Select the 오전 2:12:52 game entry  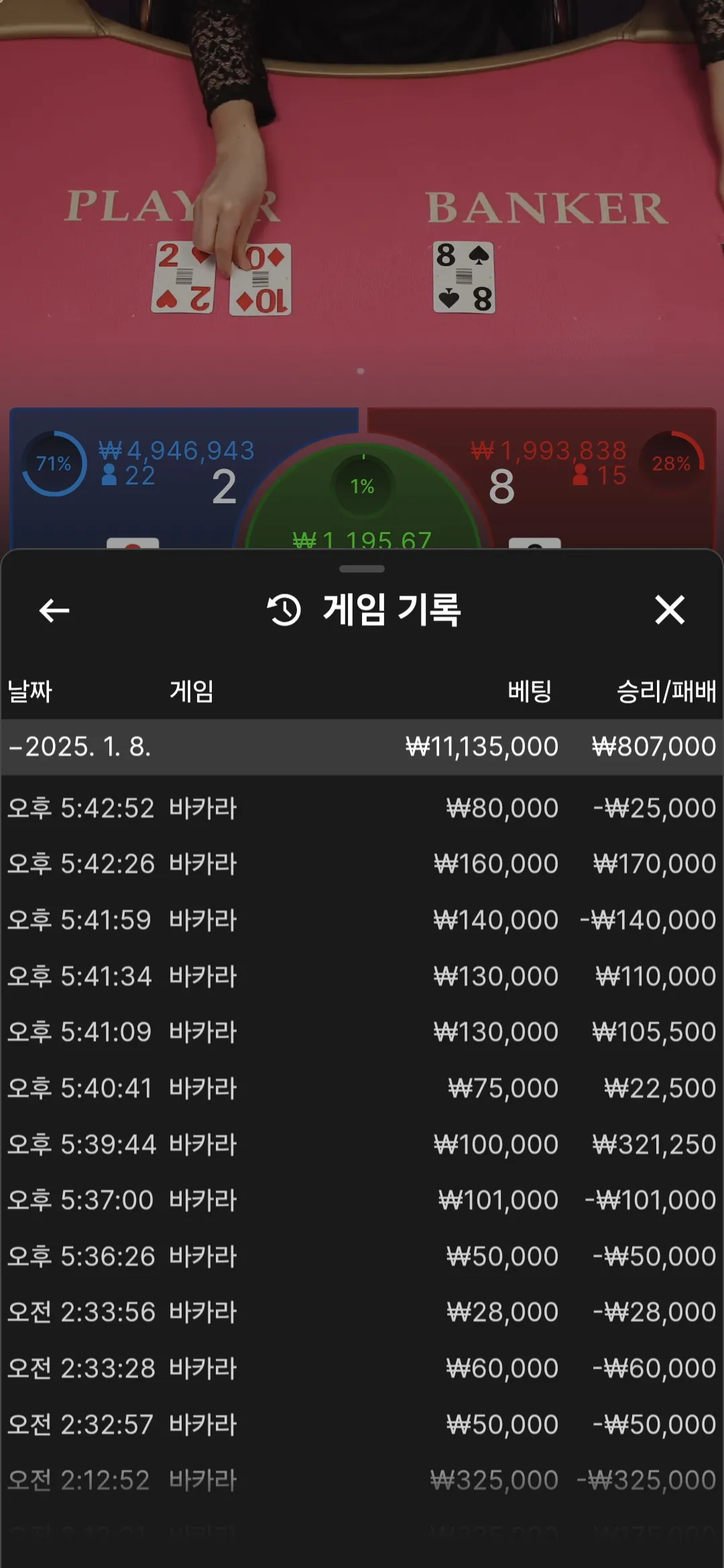[x=362, y=1480]
